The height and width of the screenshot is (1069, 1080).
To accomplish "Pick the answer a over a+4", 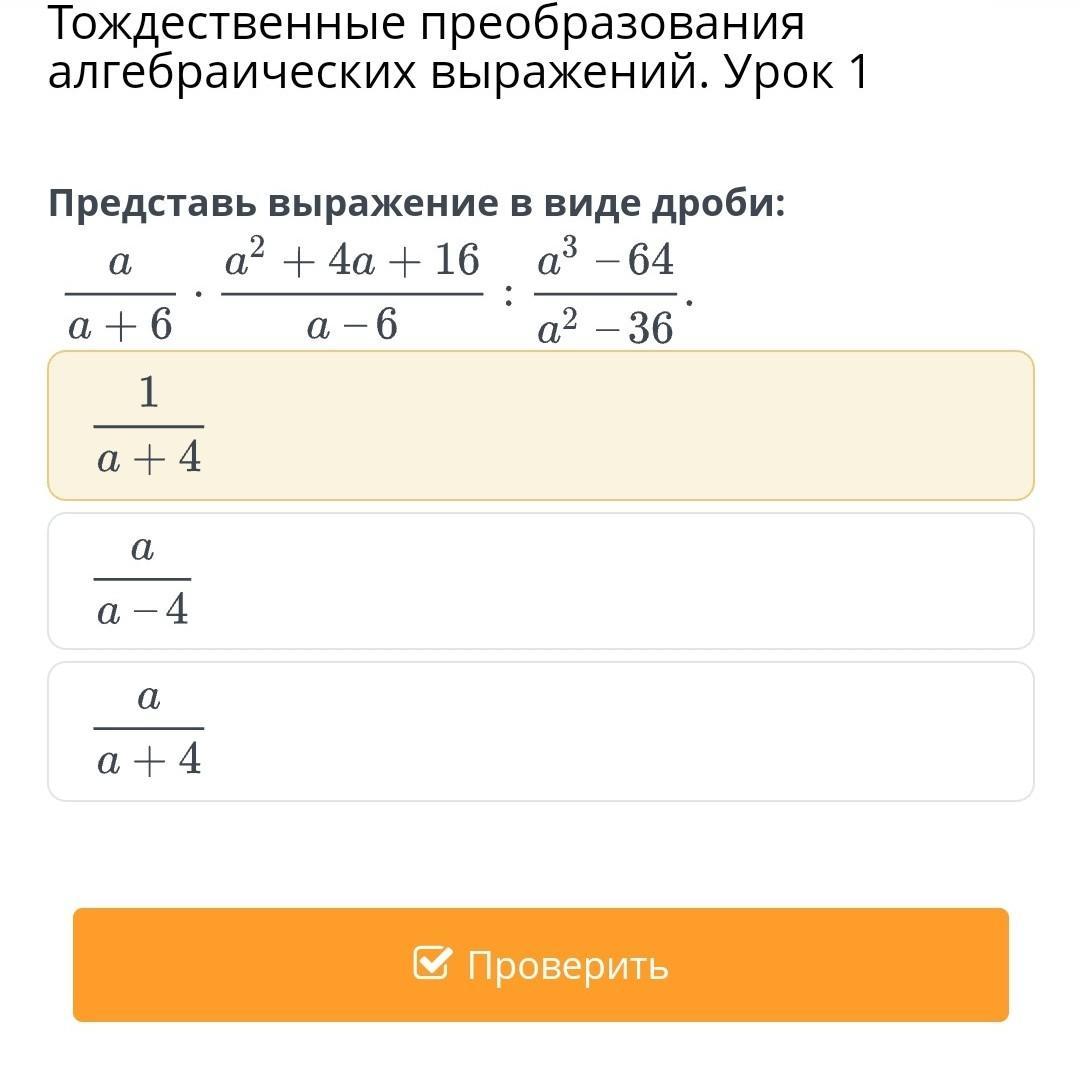I will 541,731.
